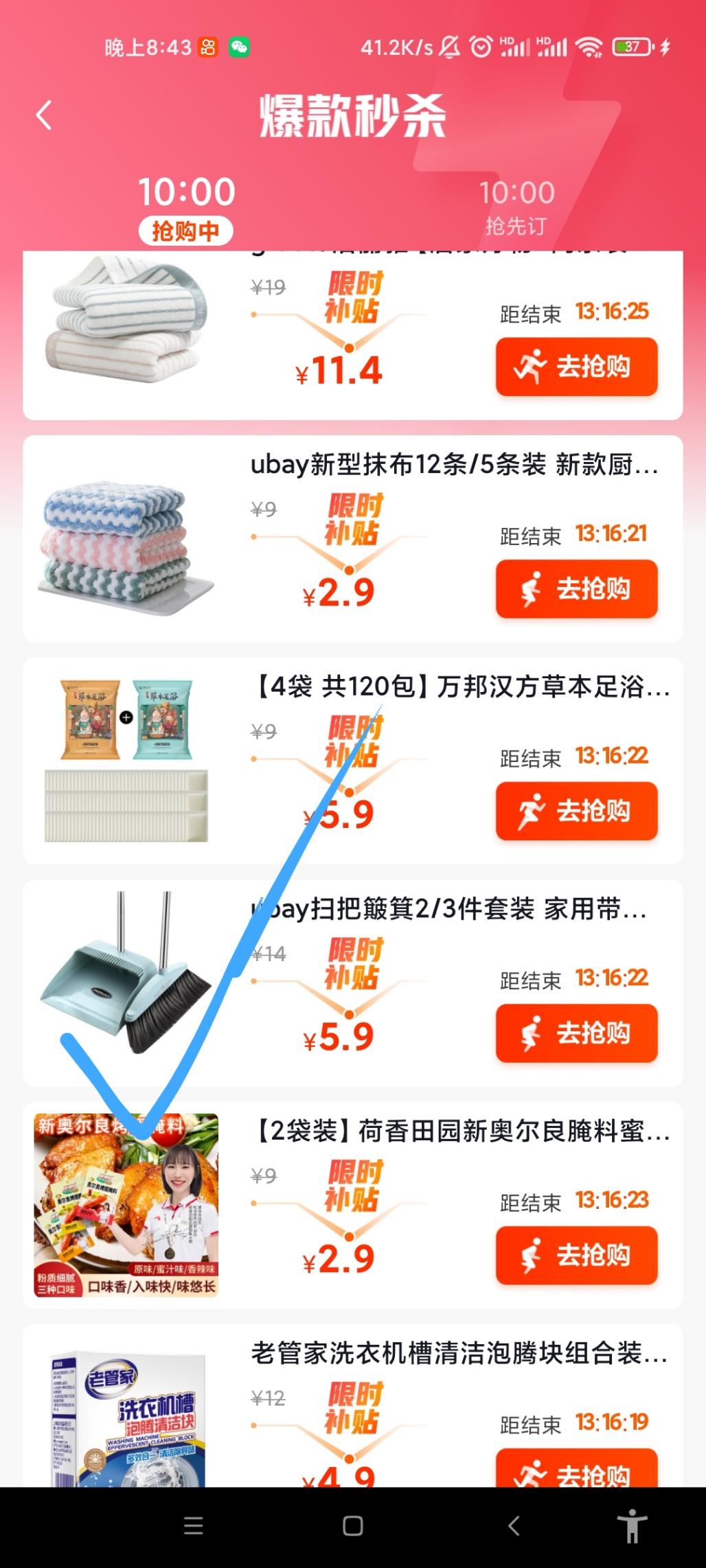Image resolution: width=706 pixels, height=1568 pixels.
Task: Select the 抢购中 session tab
Action: tap(185, 231)
